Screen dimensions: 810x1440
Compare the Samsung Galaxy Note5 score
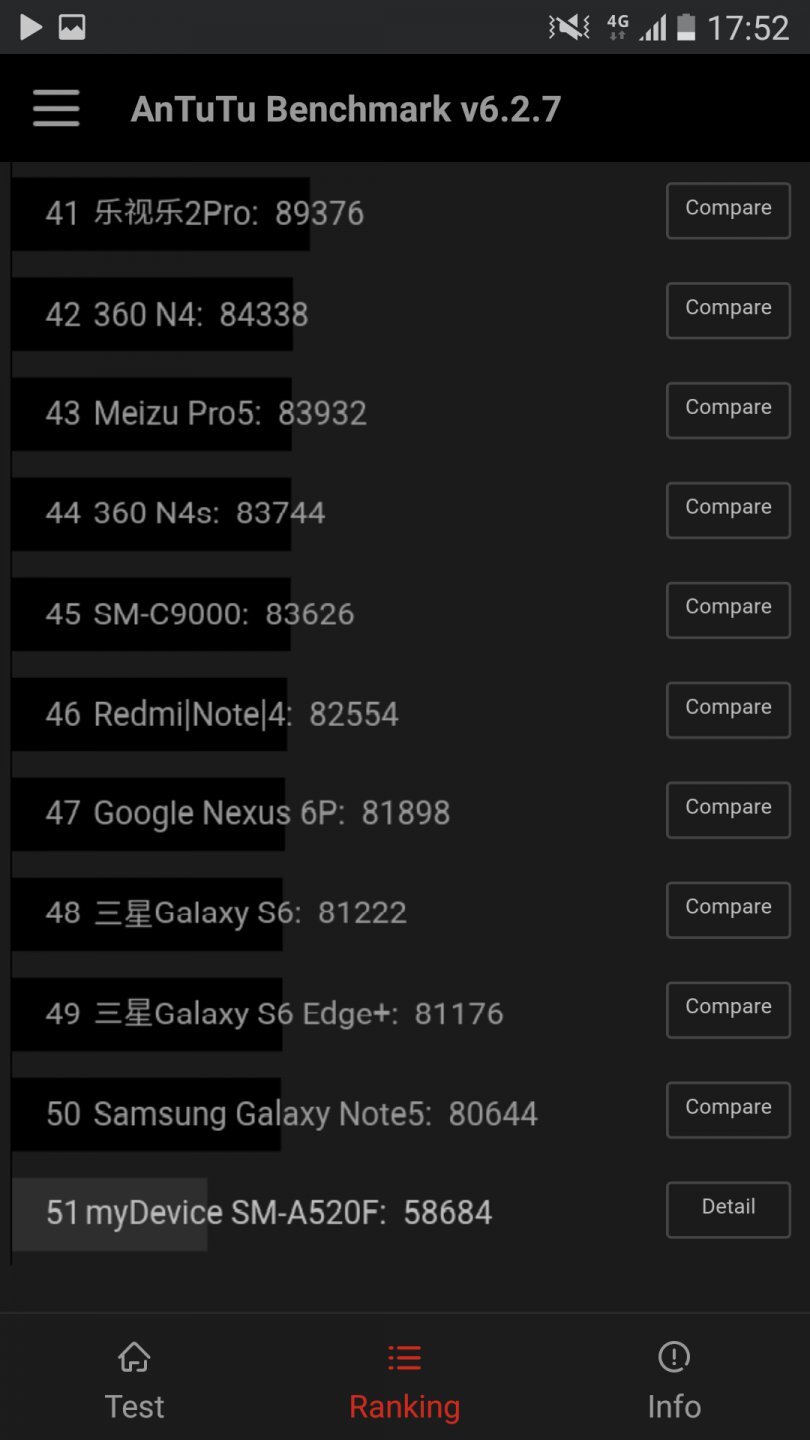tap(728, 1110)
